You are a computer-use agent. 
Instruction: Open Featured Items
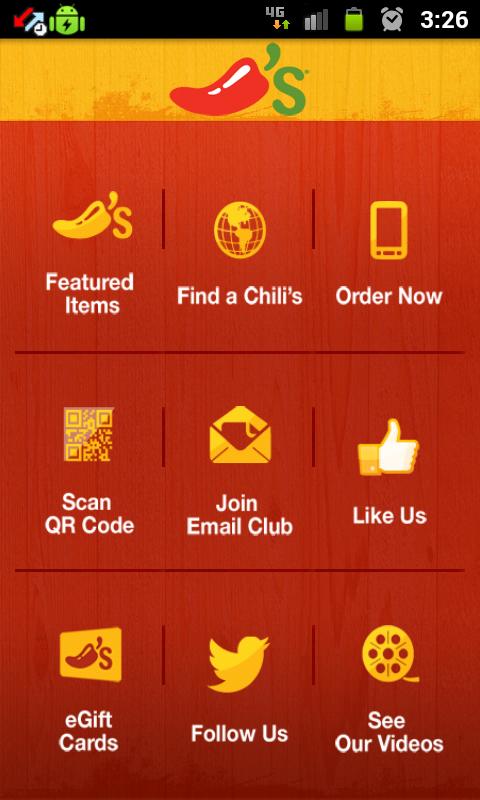coord(90,254)
